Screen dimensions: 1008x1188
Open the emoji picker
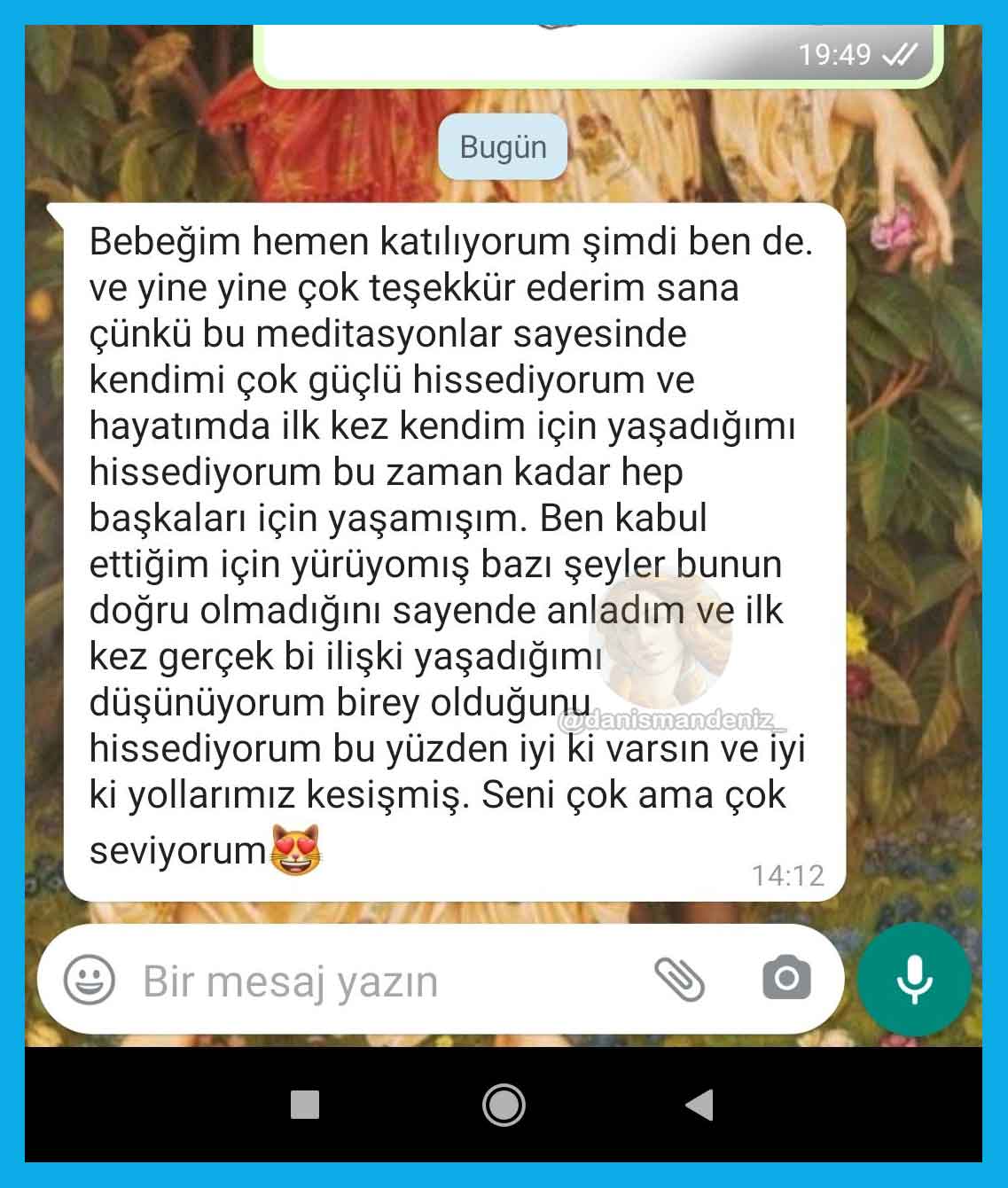(x=90, y=981)
